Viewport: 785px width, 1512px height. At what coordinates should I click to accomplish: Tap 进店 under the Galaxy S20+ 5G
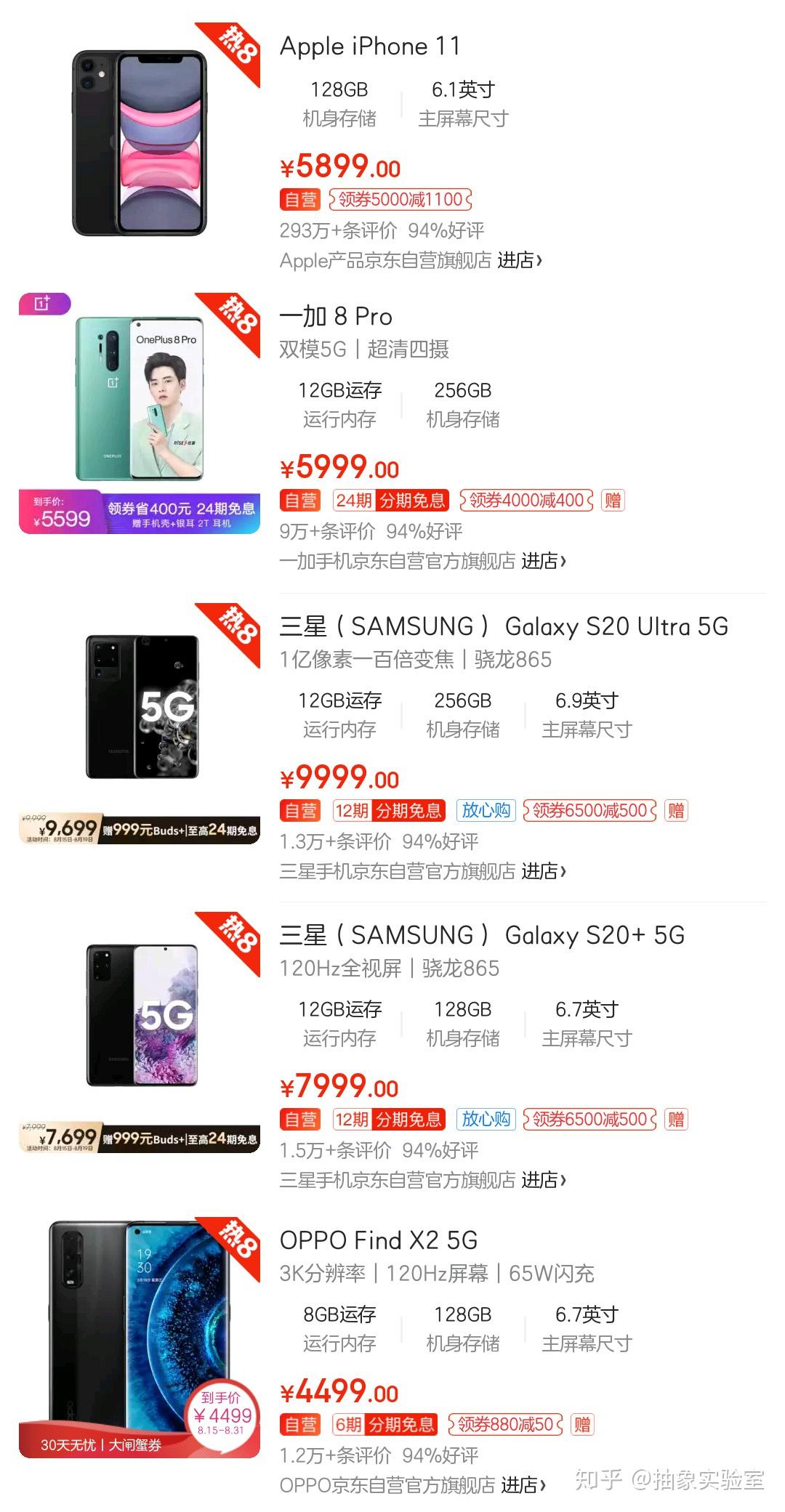[544, 1179]
